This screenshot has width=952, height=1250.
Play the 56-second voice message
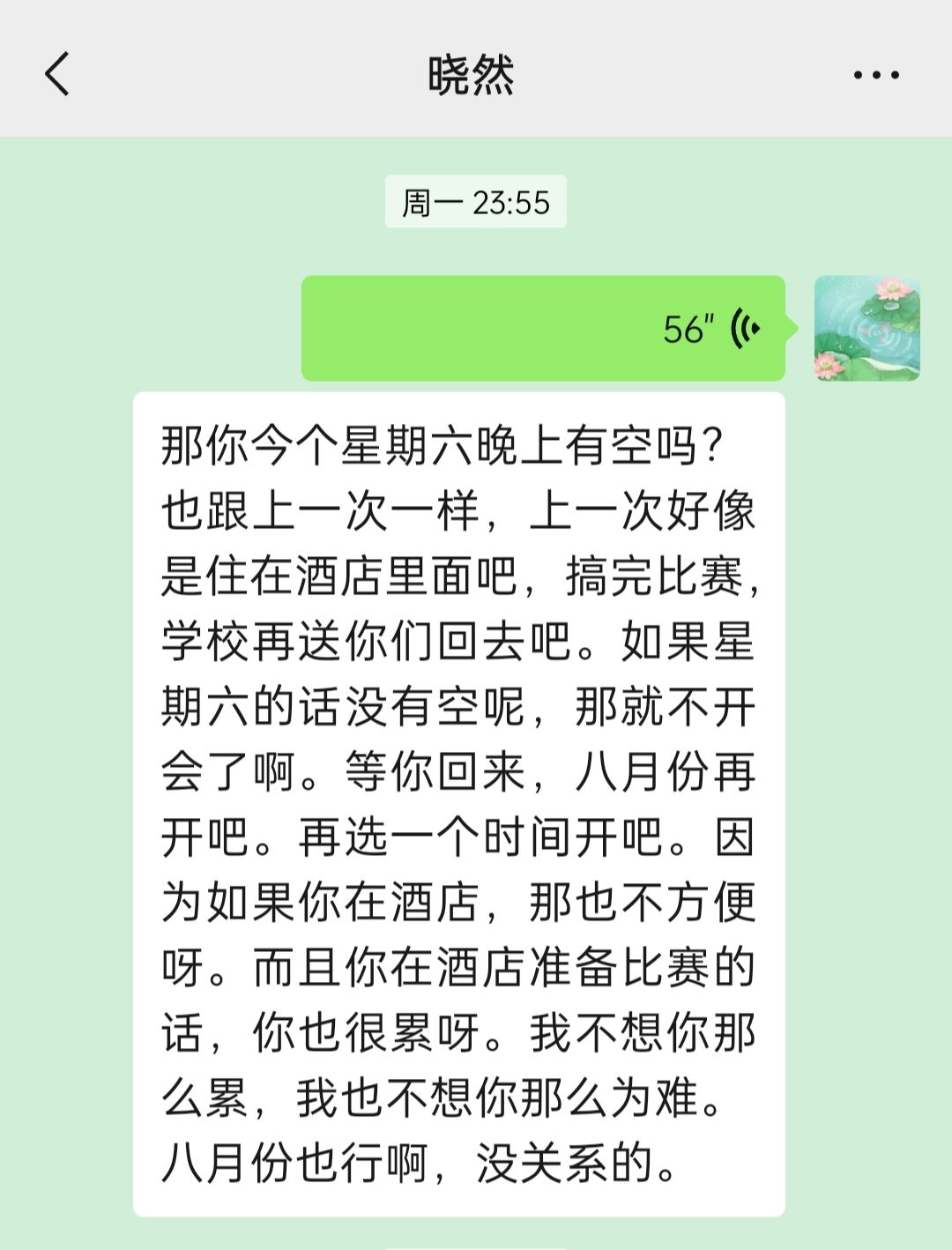tap(543, 329)
